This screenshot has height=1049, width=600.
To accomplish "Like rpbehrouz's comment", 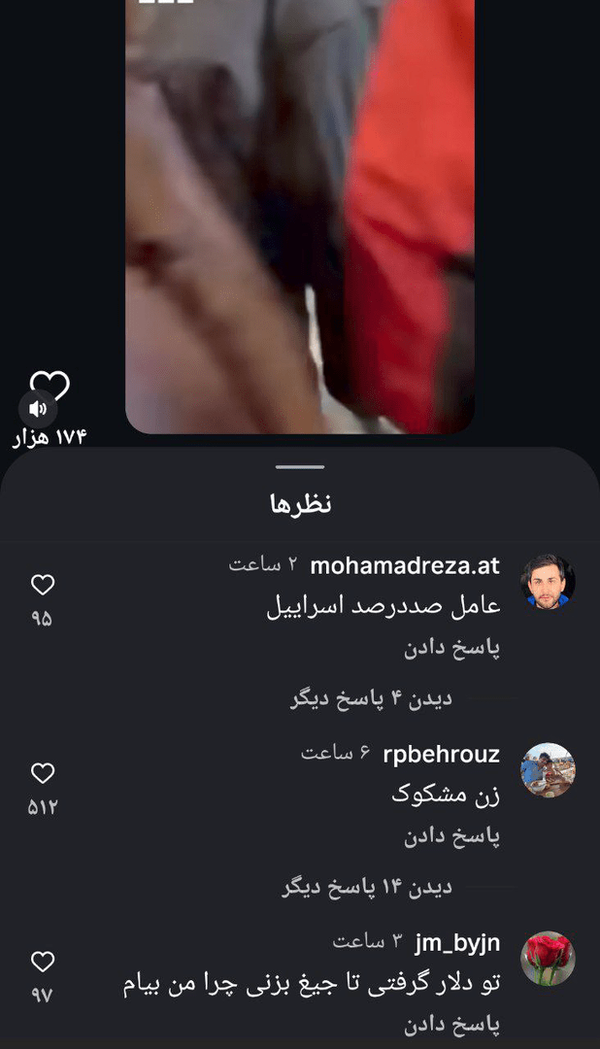I will [x=42, y=773].
